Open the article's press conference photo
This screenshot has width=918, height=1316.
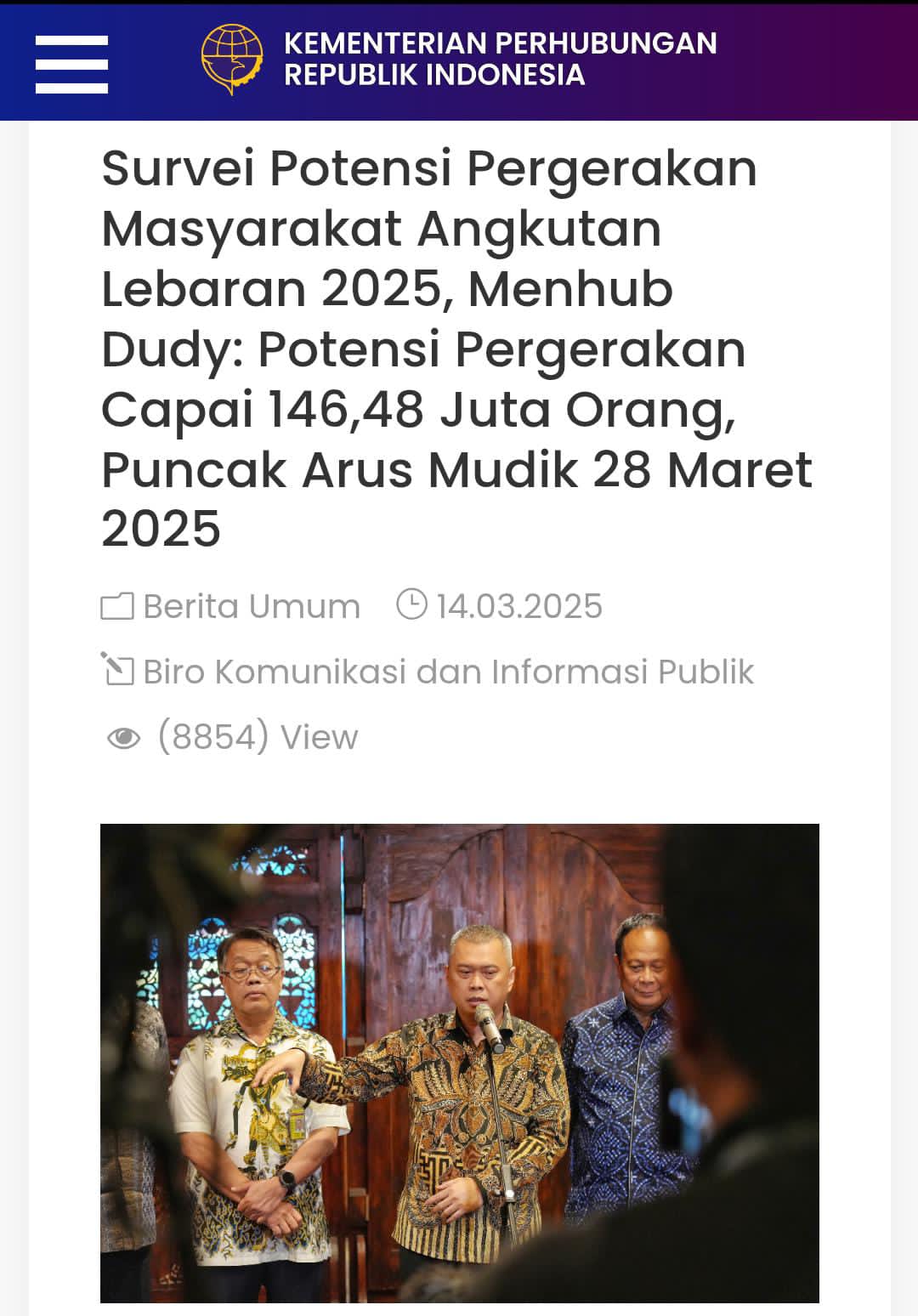(x=459, y=1063)
